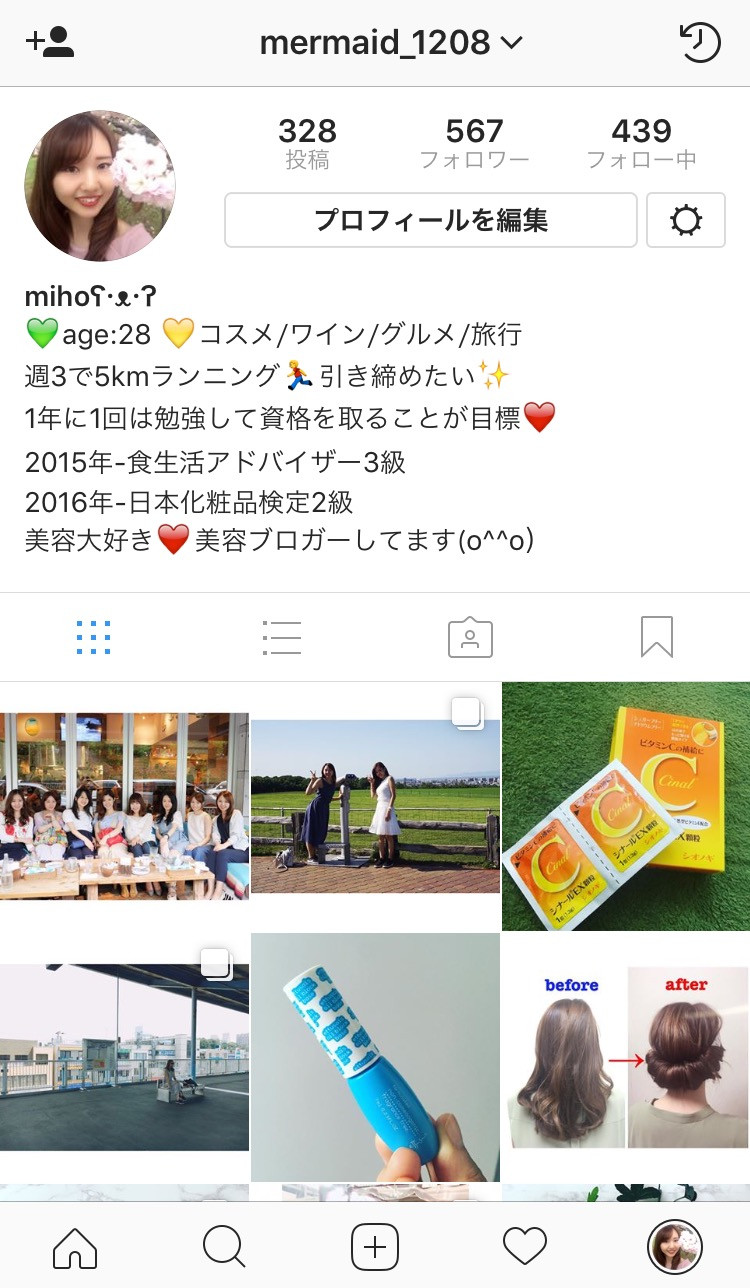Tap プロフィールを編集 button
The height and width of the screenshot is (1288, 750).
point(430,220)
